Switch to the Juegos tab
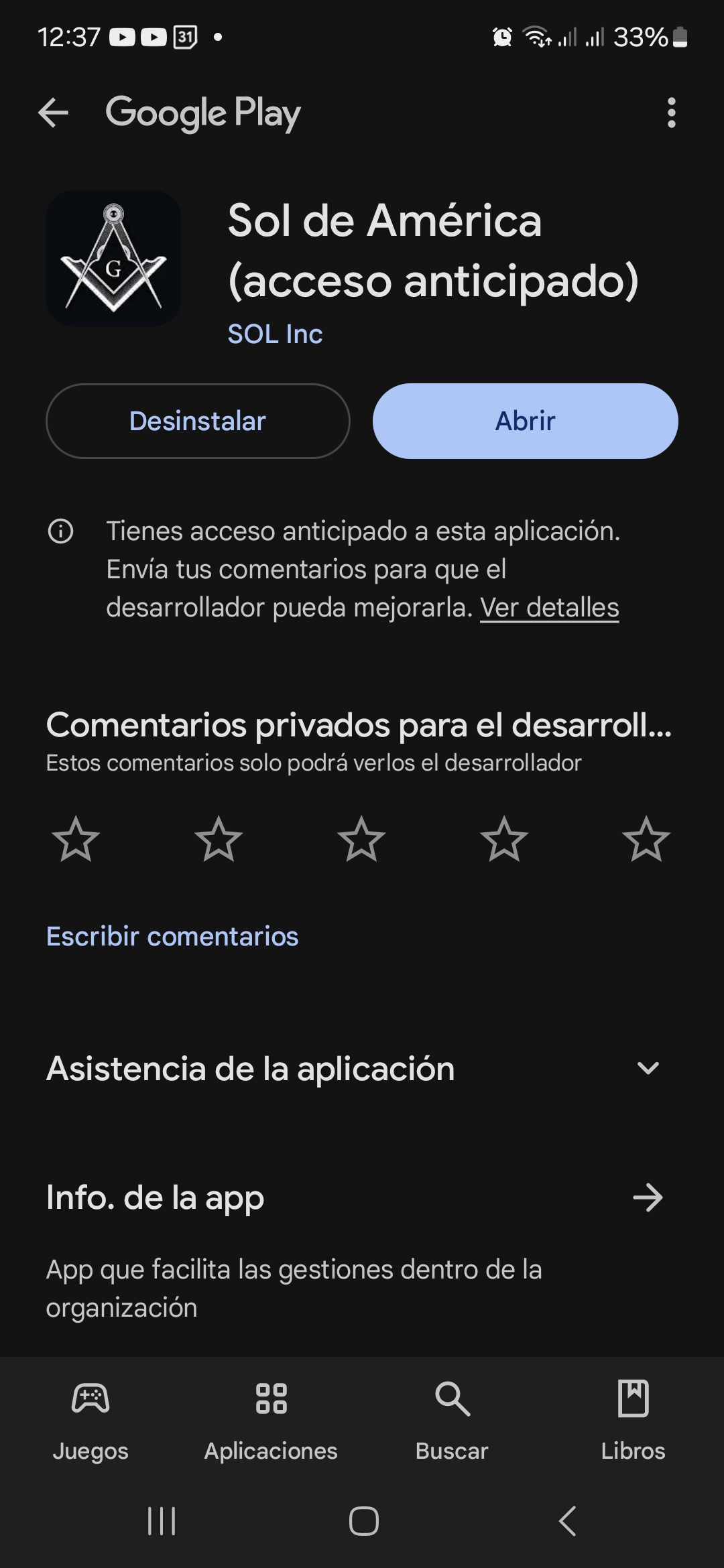The width and height of the screenshot is (724, 1568). pos(90,1415)
